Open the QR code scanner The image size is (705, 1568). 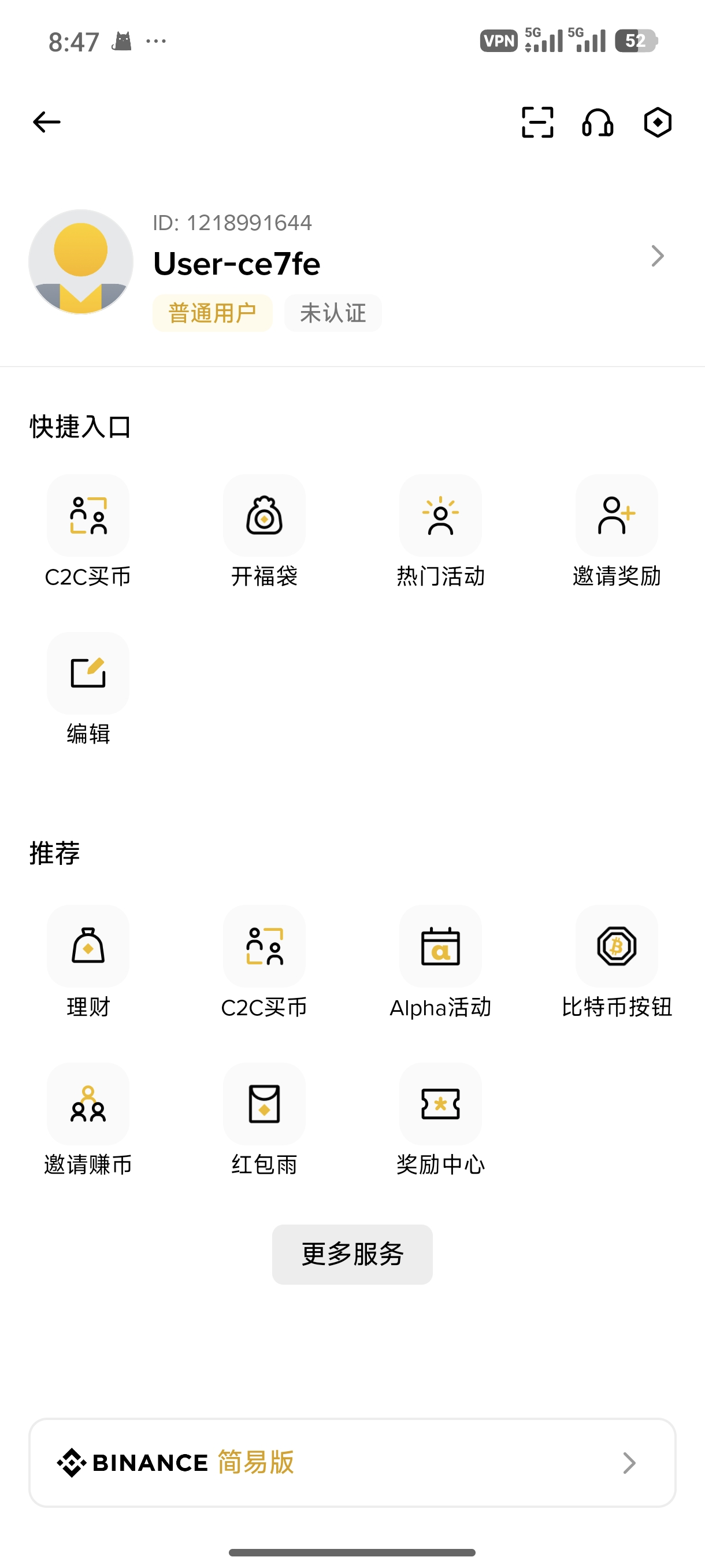tap(538, 123)
